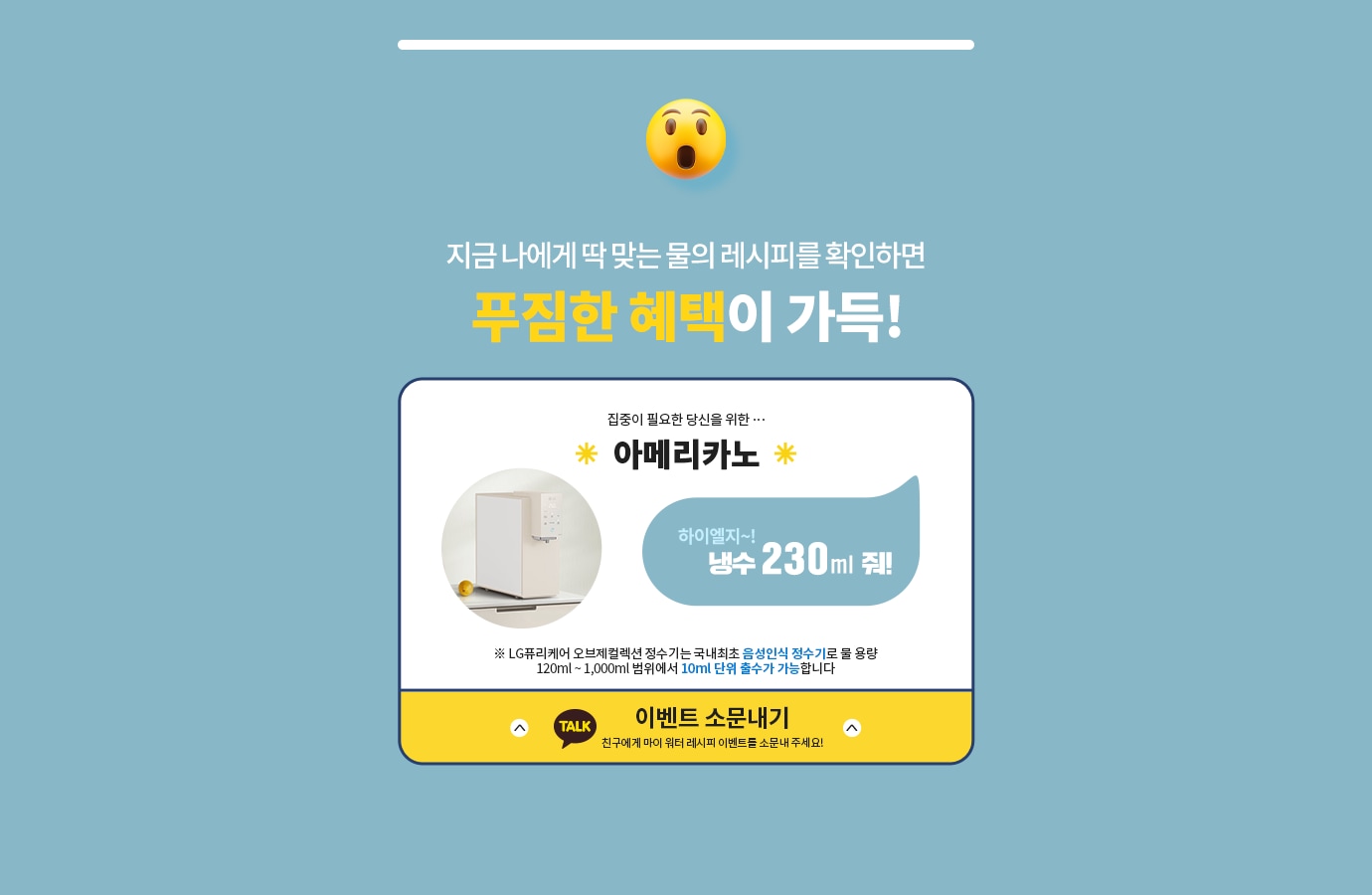The height and width of the screenshot is (895, 1372).
Task: Share the event via KakaoTalk 이벤트 소문내기
Action: click(685, 727)
